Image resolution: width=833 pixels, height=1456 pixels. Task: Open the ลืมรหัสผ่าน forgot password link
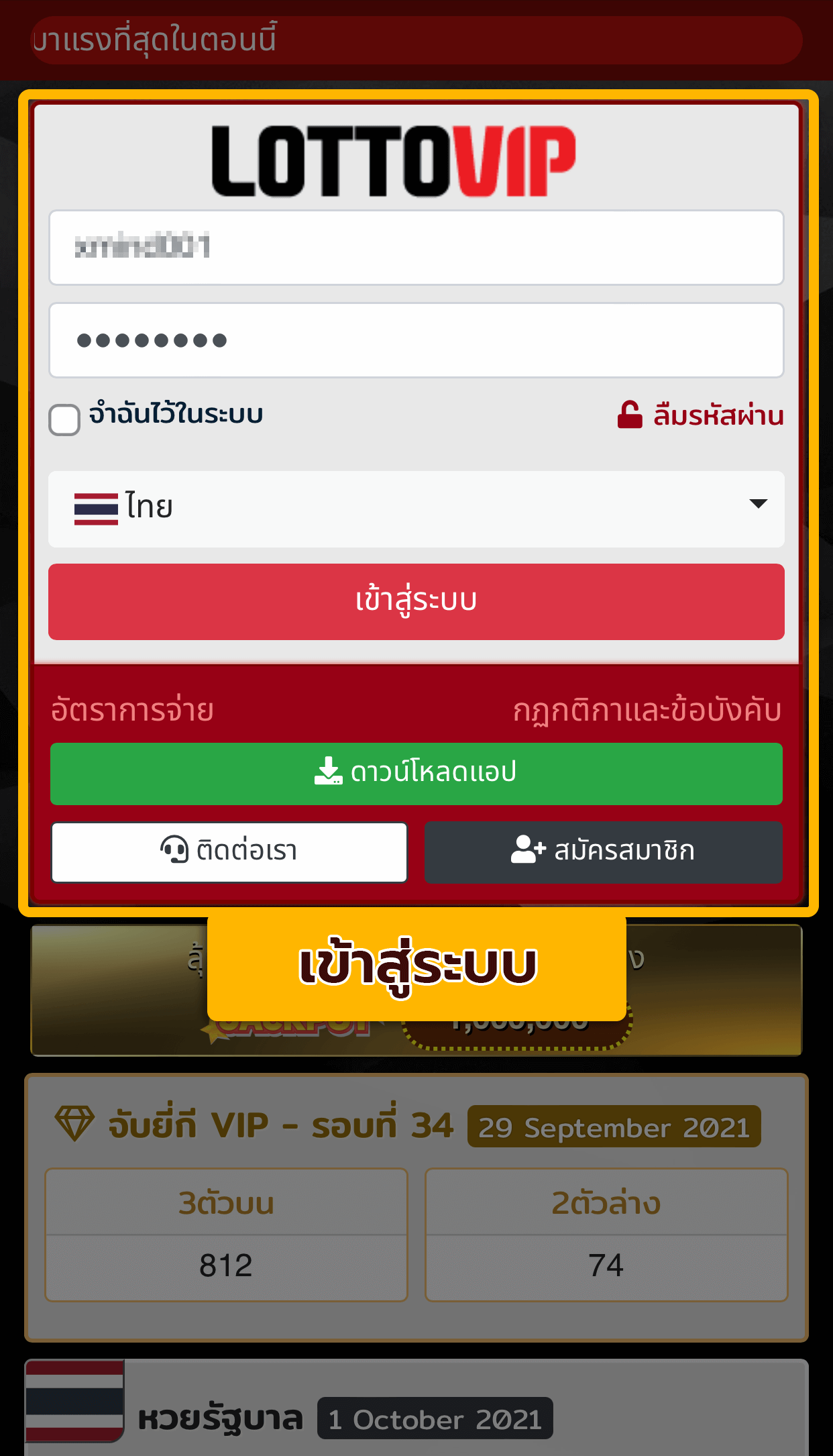coord(702,415)
